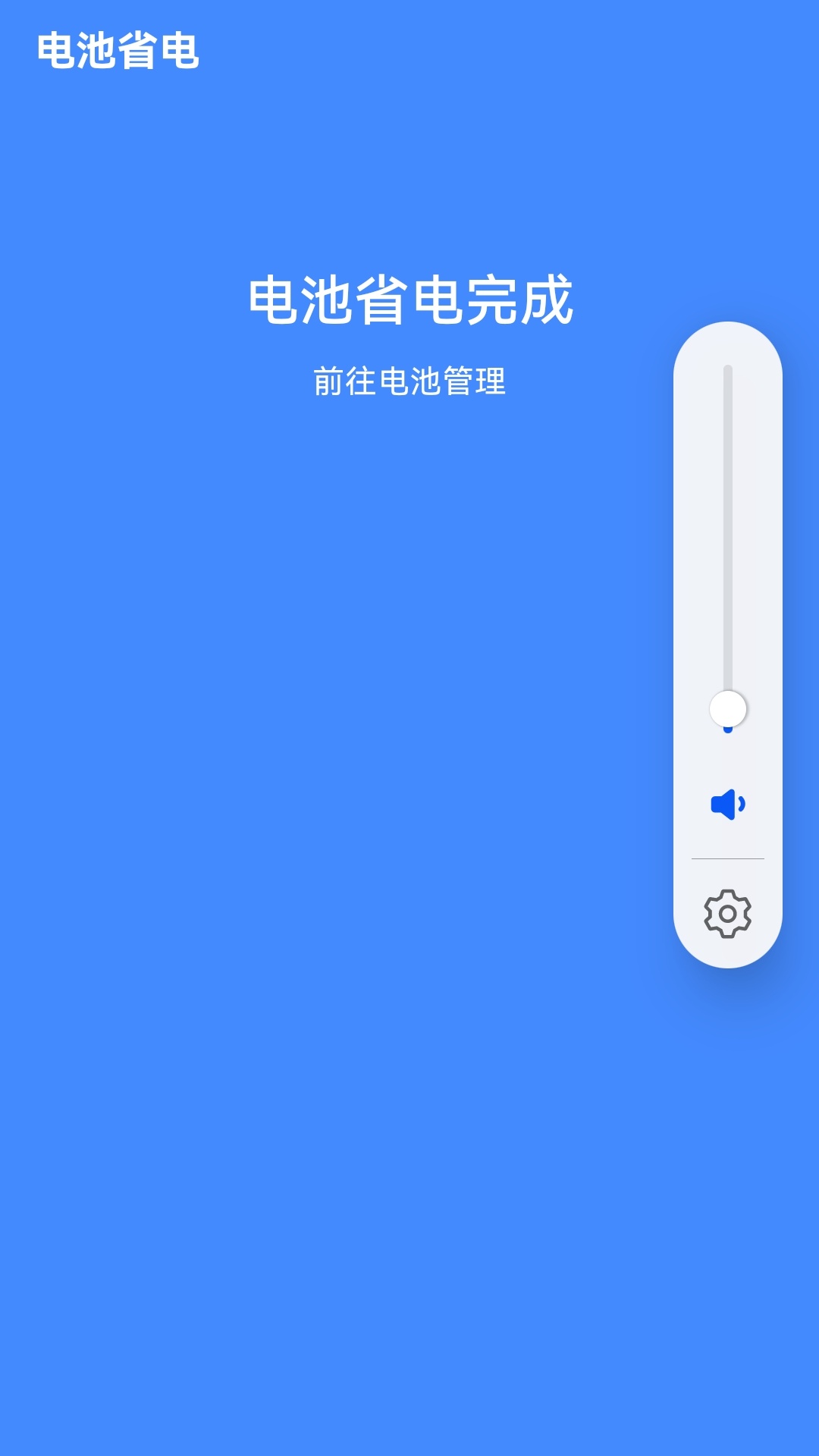Viewport: 819px width, 1456px height.
Task: Open volume settings gear
Action: pyautogui.click(x=728, y=914)
